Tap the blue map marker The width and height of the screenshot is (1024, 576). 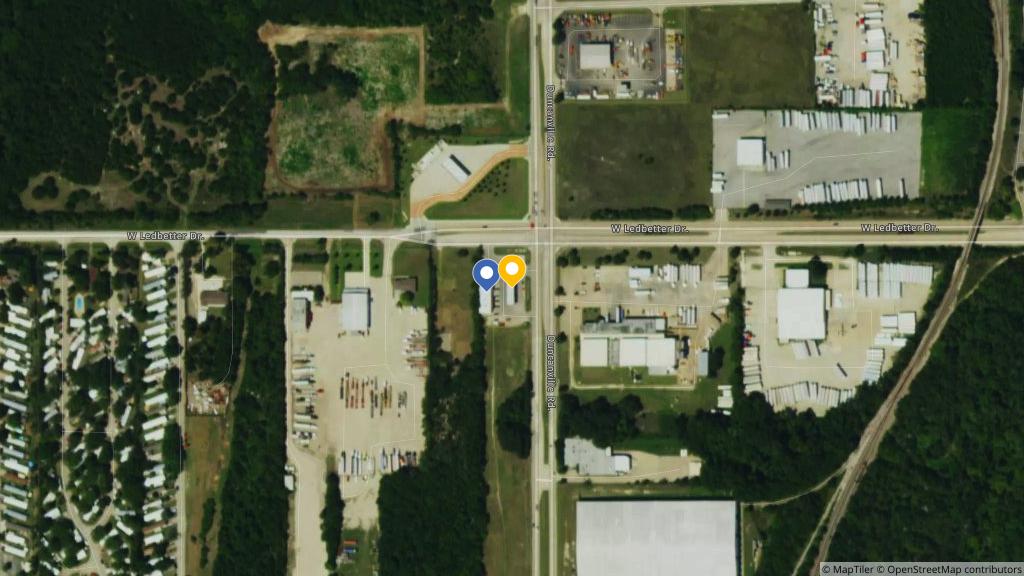pyautogui.click(x=485, y=273)
